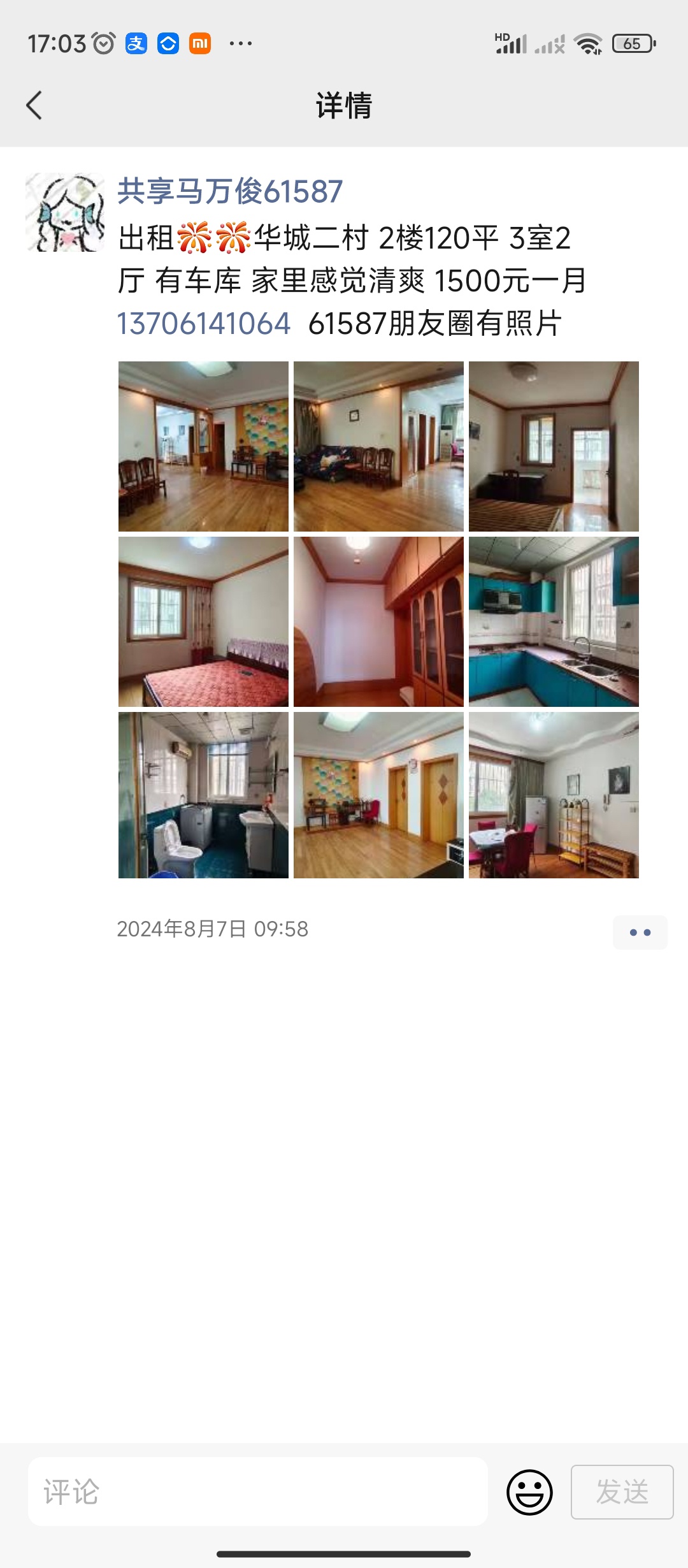Open the room photo with balcony door
The width and height of the screenshot is (688, 1568).
click(554, 446)
